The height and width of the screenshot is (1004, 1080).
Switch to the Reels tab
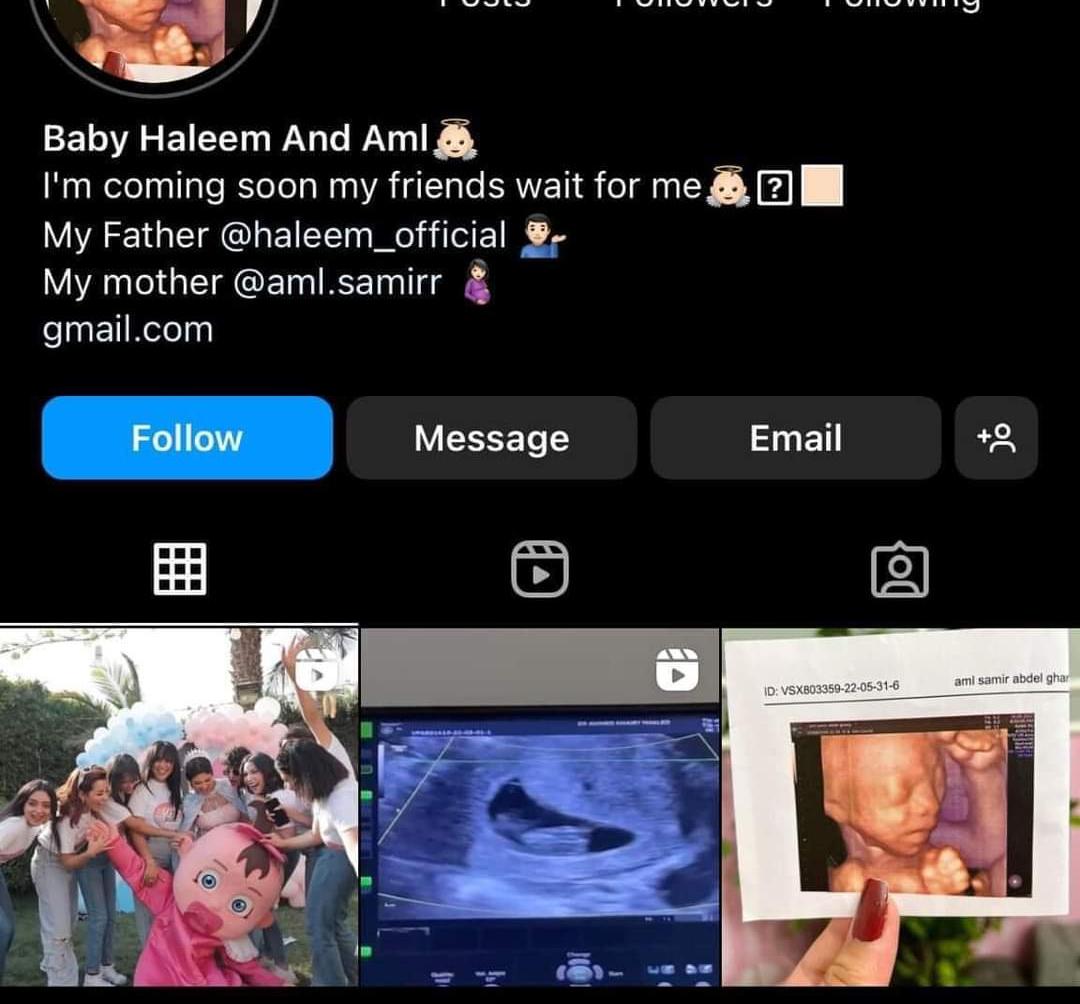coord(540,570)
